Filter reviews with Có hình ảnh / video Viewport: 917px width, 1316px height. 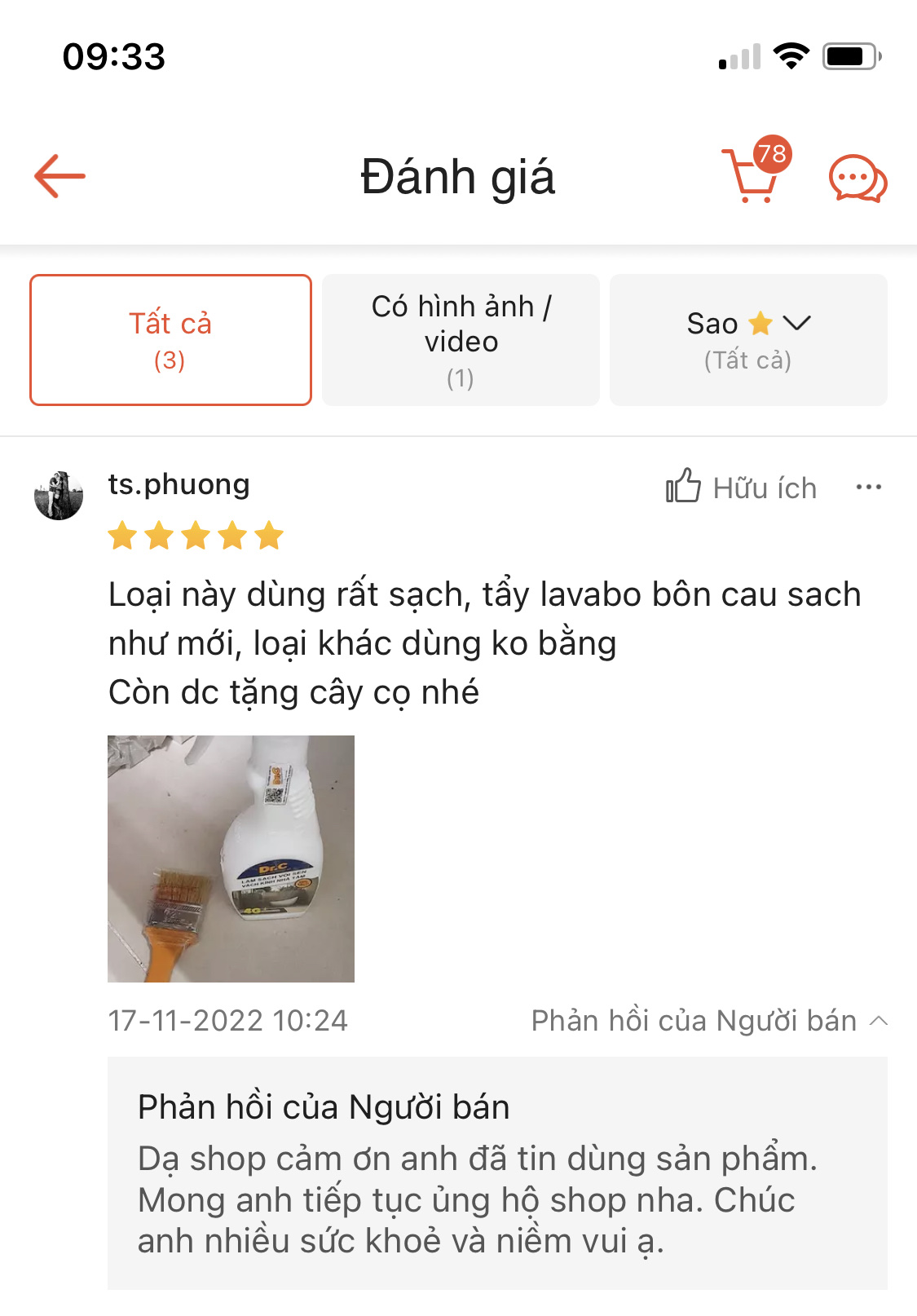point(461,340)
